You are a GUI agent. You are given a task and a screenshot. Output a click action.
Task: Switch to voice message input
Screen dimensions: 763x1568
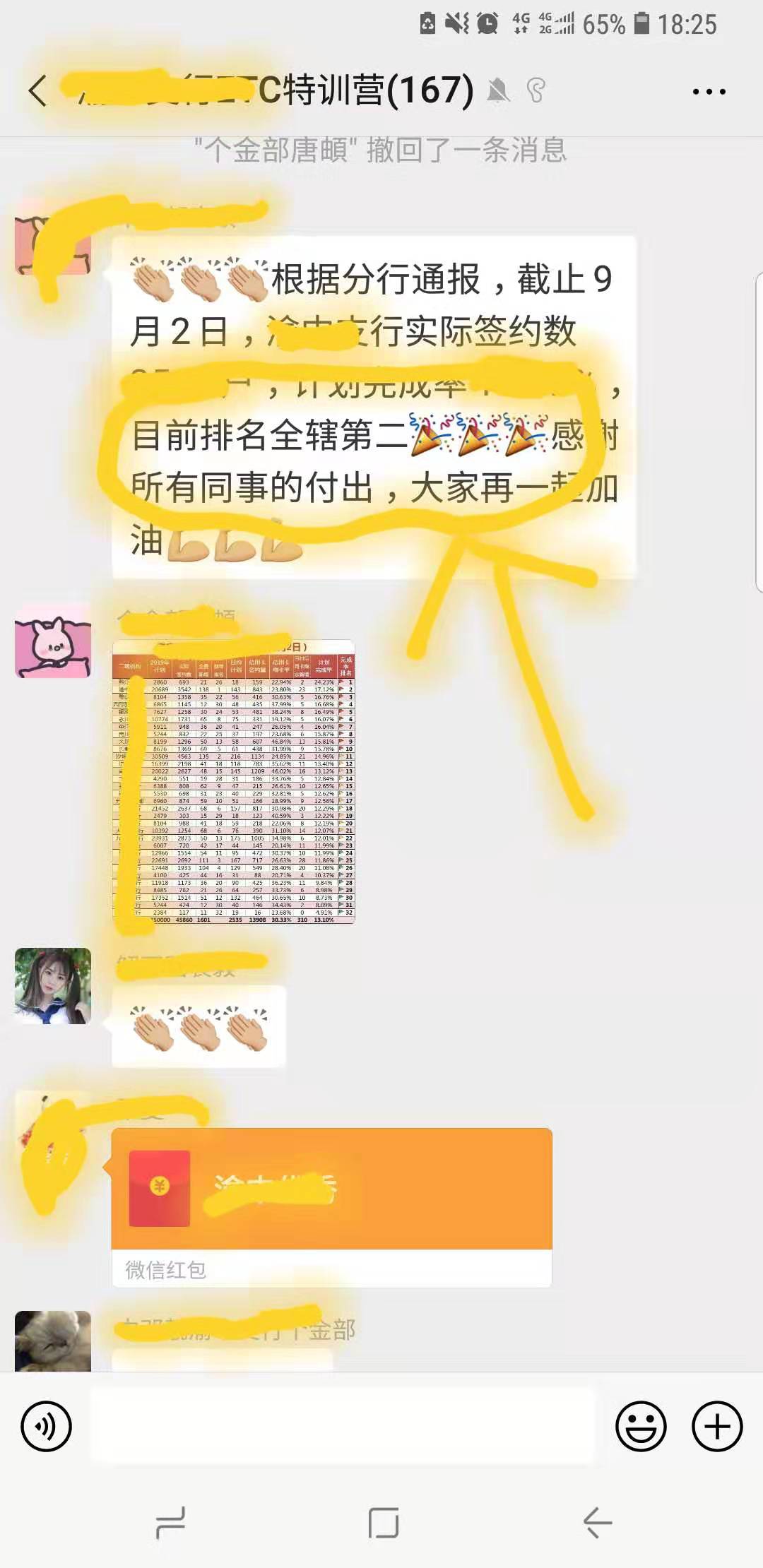[x=47, y=1426]
